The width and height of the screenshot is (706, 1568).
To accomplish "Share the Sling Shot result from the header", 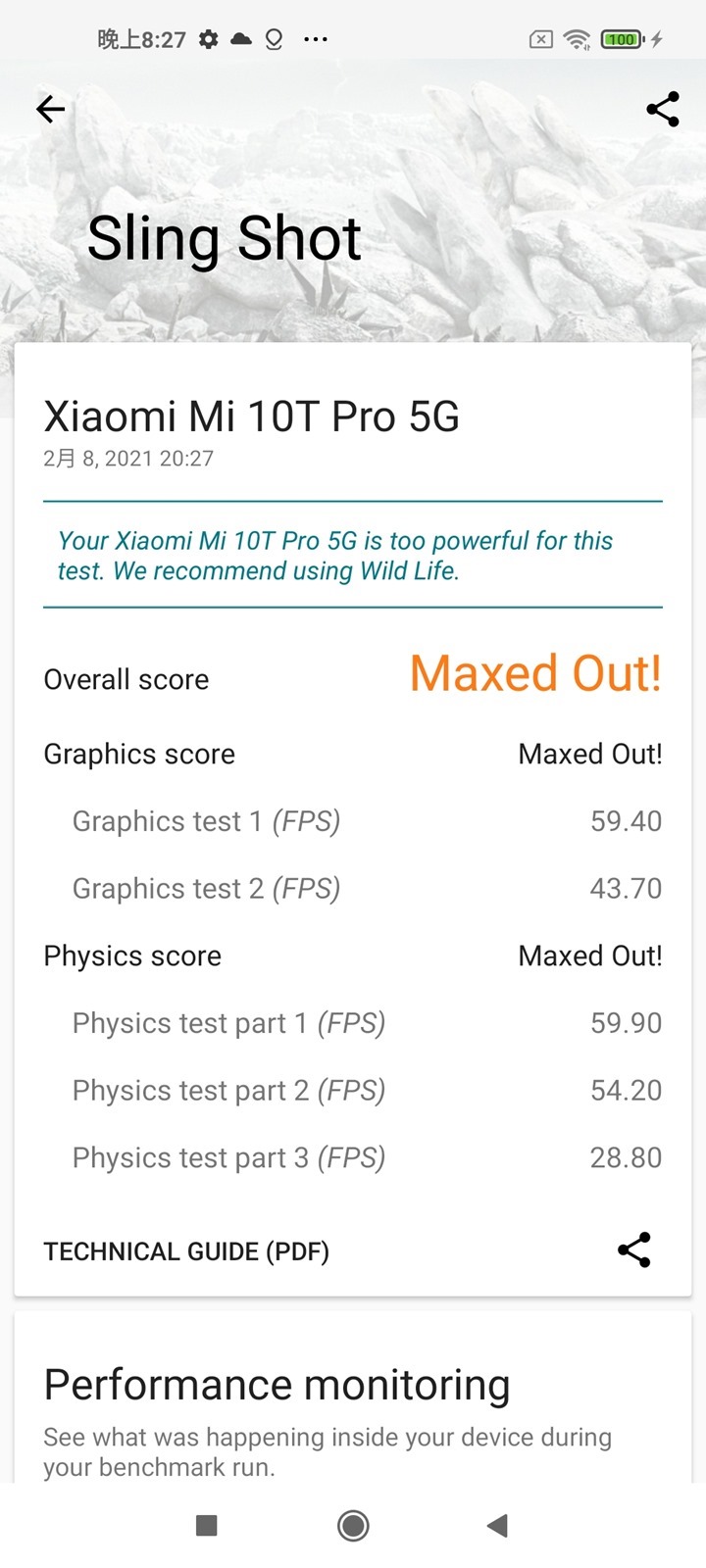I will click(x=663, y=109).
